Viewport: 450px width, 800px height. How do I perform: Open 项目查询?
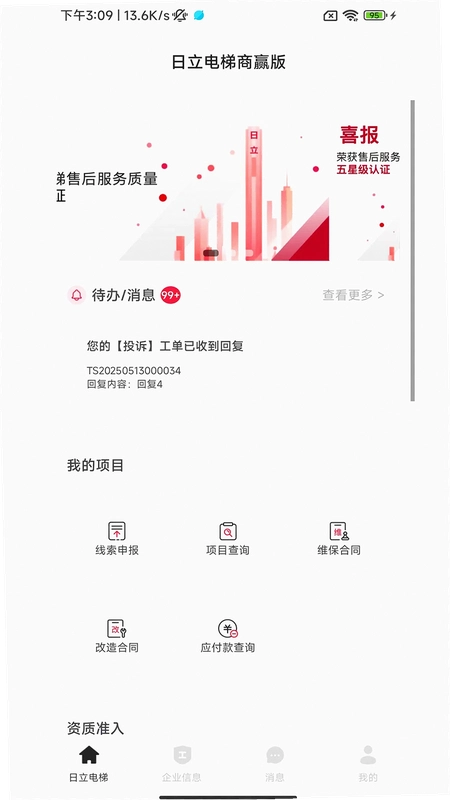(x=228, y=539)
